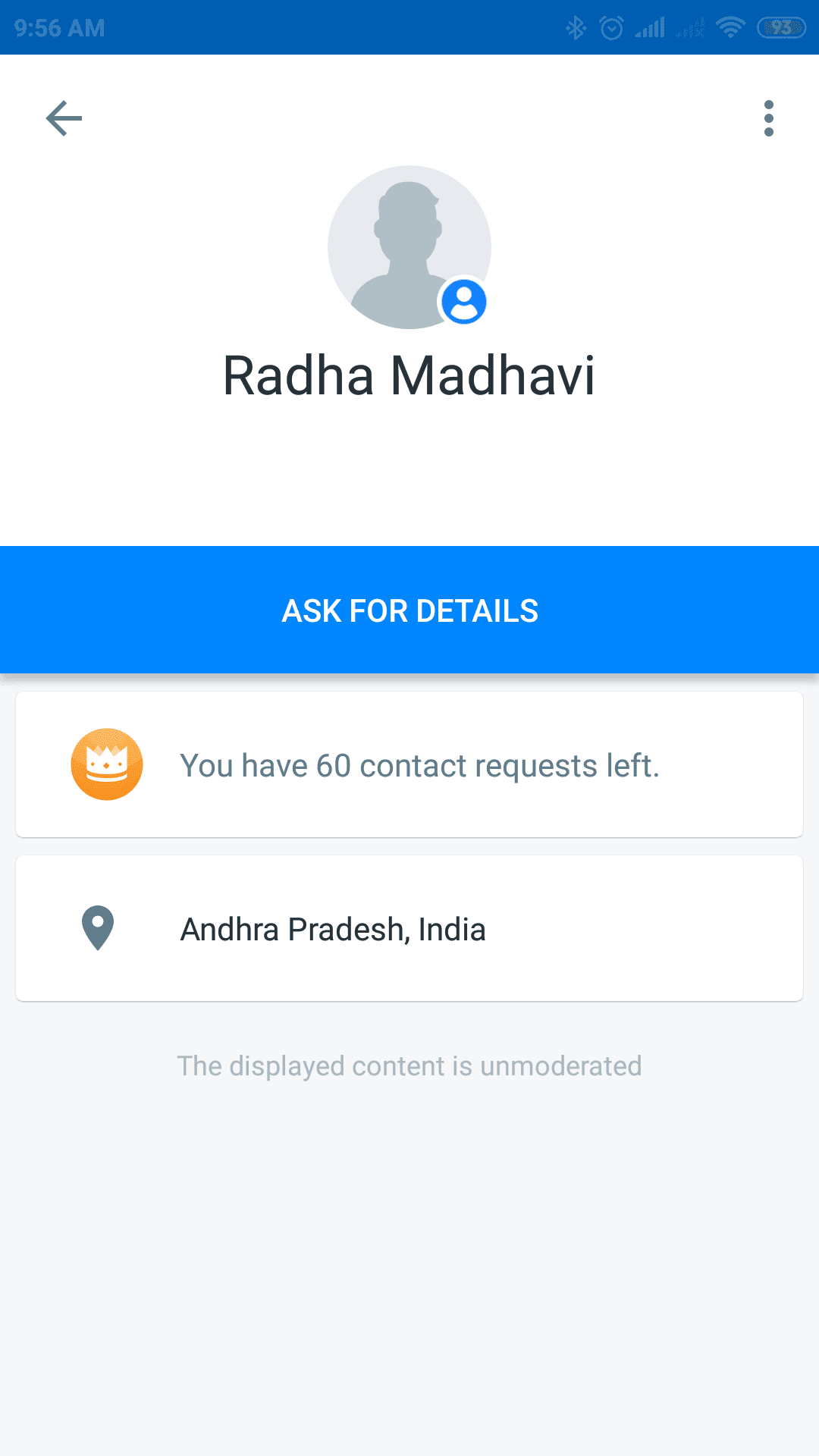
Task: Tap the ASK FOR DETAILS button
Action: 409,610
